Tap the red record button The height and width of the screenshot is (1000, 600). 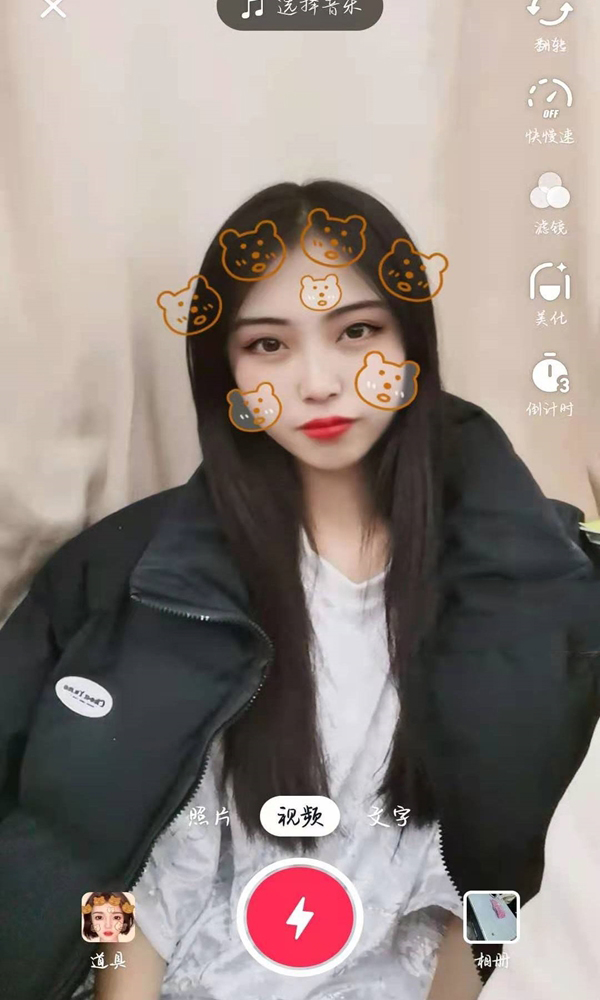click(300, 917)
